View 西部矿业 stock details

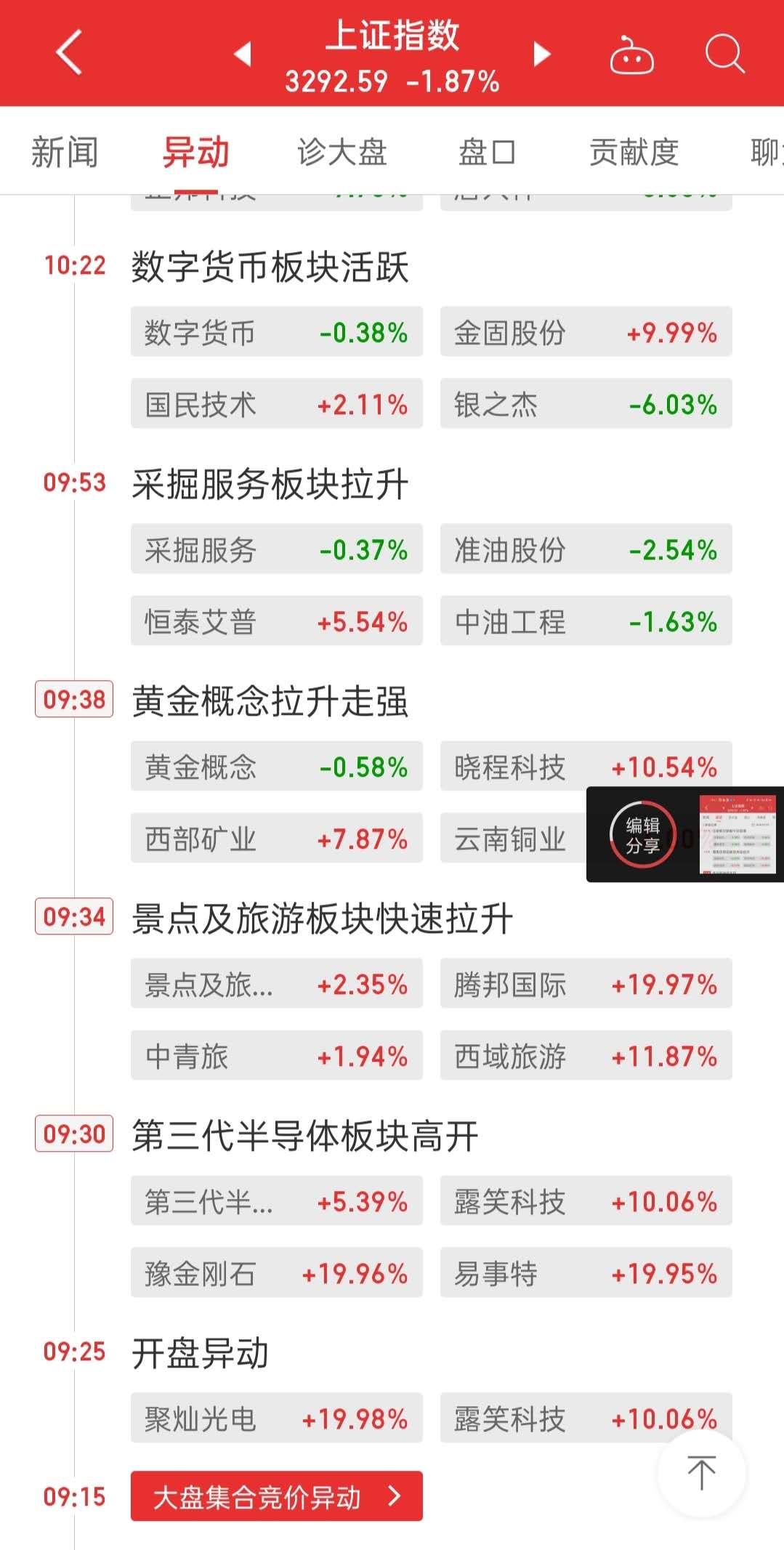tap(276, 839)
